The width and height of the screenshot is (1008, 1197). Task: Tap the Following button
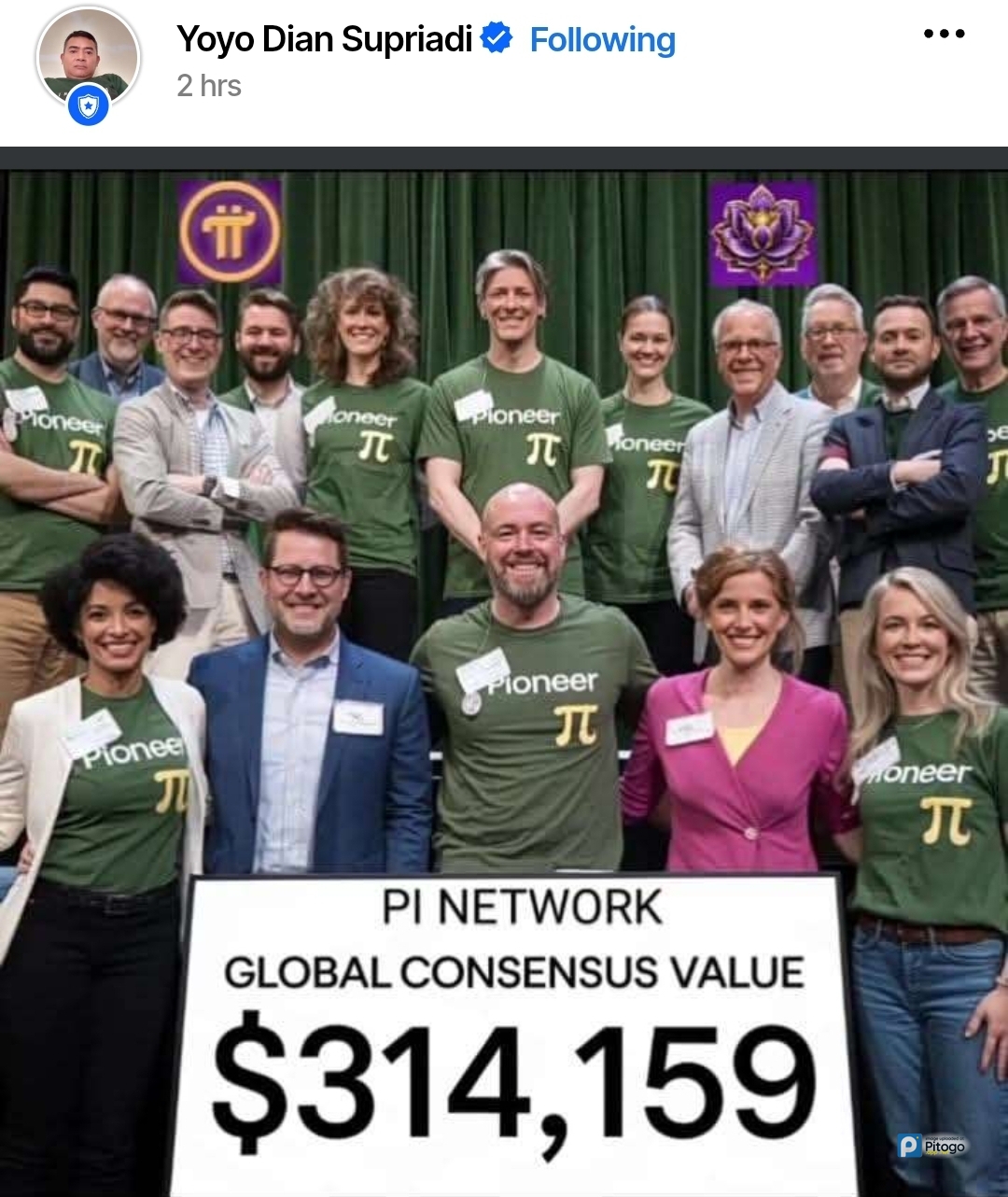click(602, 39)
